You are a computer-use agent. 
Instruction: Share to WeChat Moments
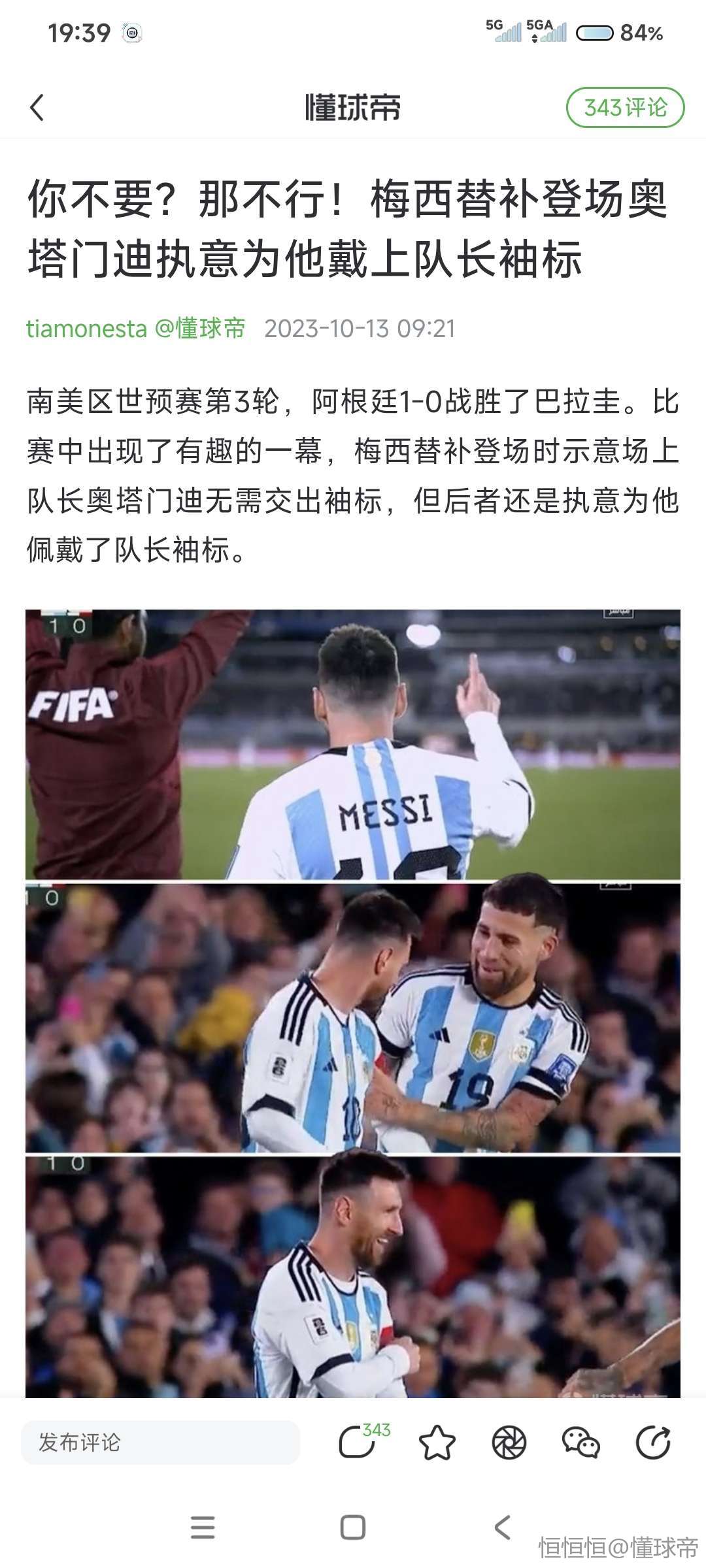509,1442
